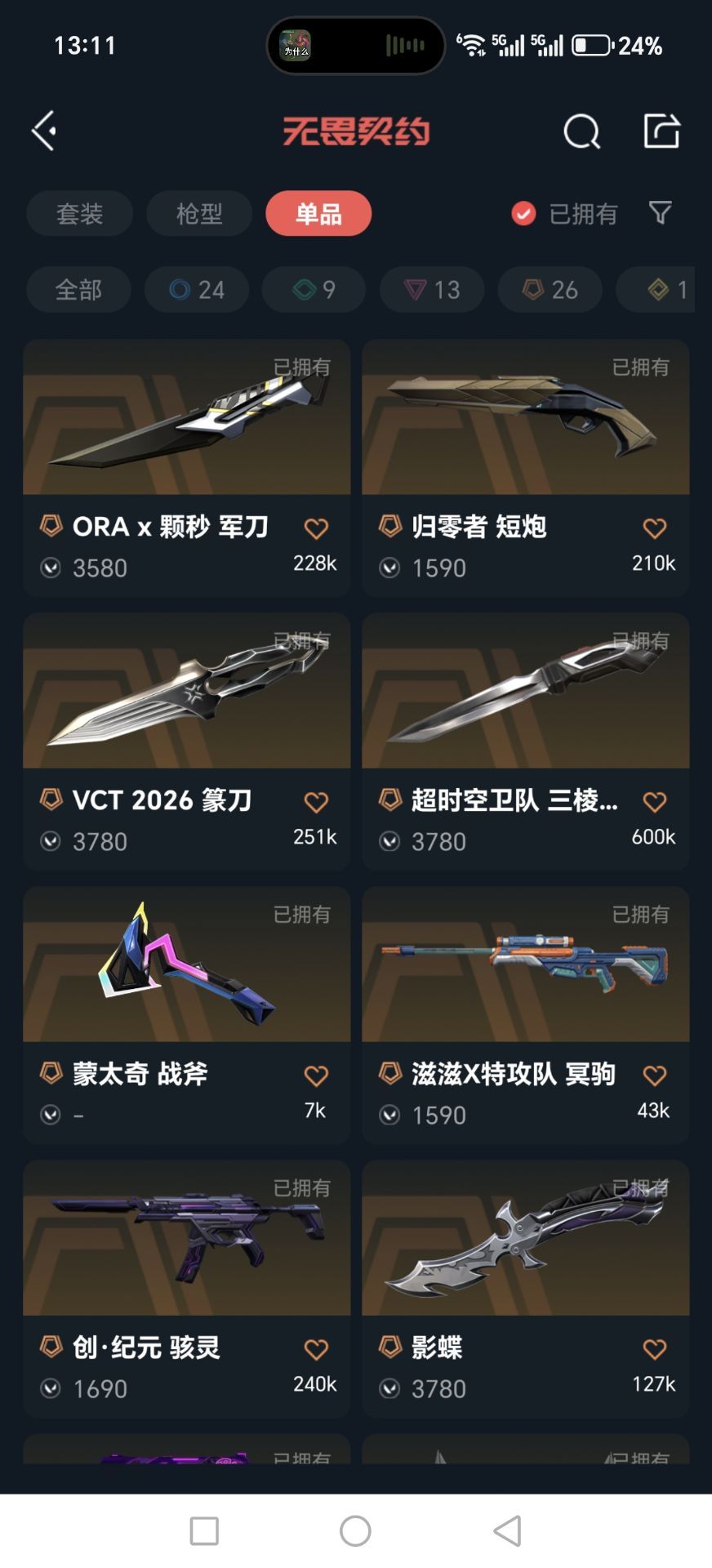Select the 单品 tab
Screen dimensions: 712x1568
click(318, 213)
